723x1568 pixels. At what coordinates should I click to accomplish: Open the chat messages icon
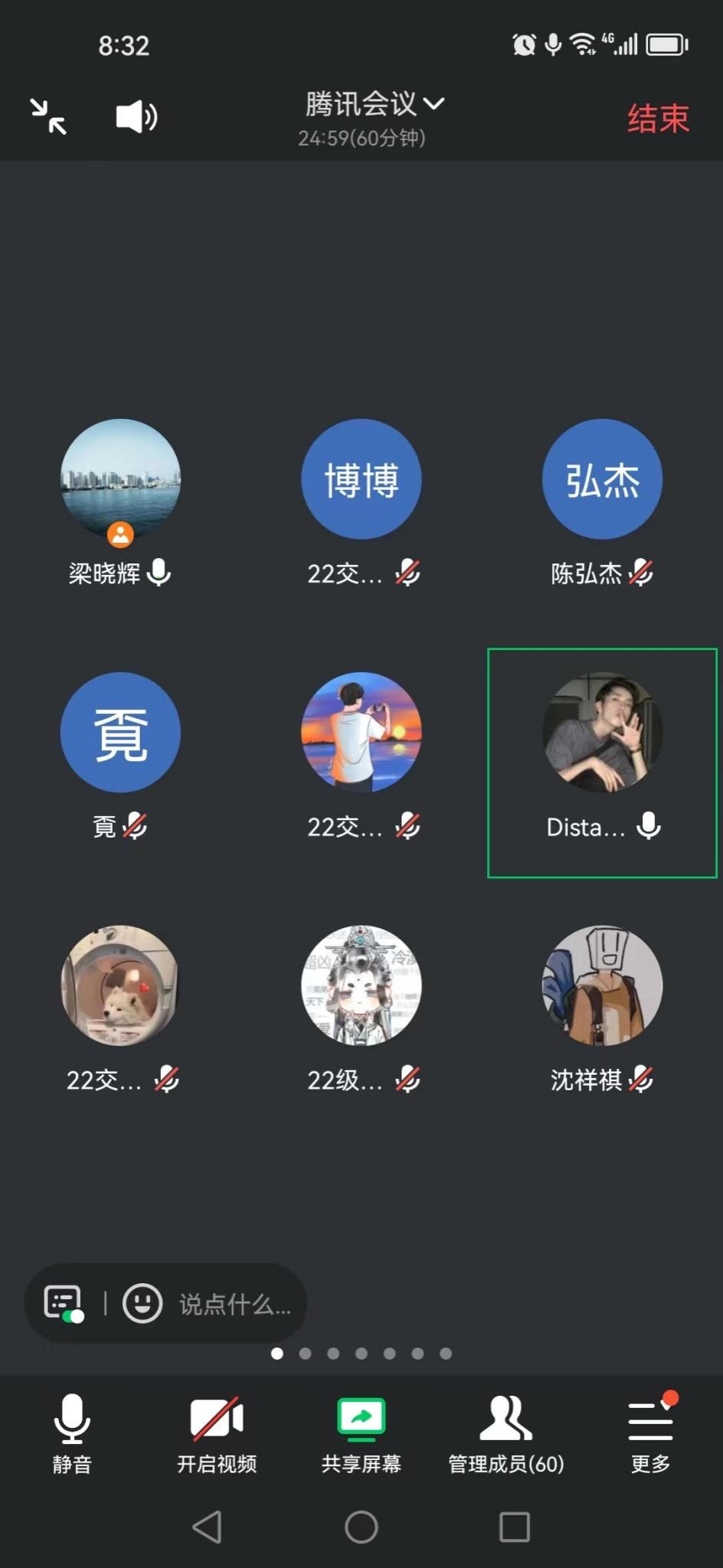[x=64, y=1302]
